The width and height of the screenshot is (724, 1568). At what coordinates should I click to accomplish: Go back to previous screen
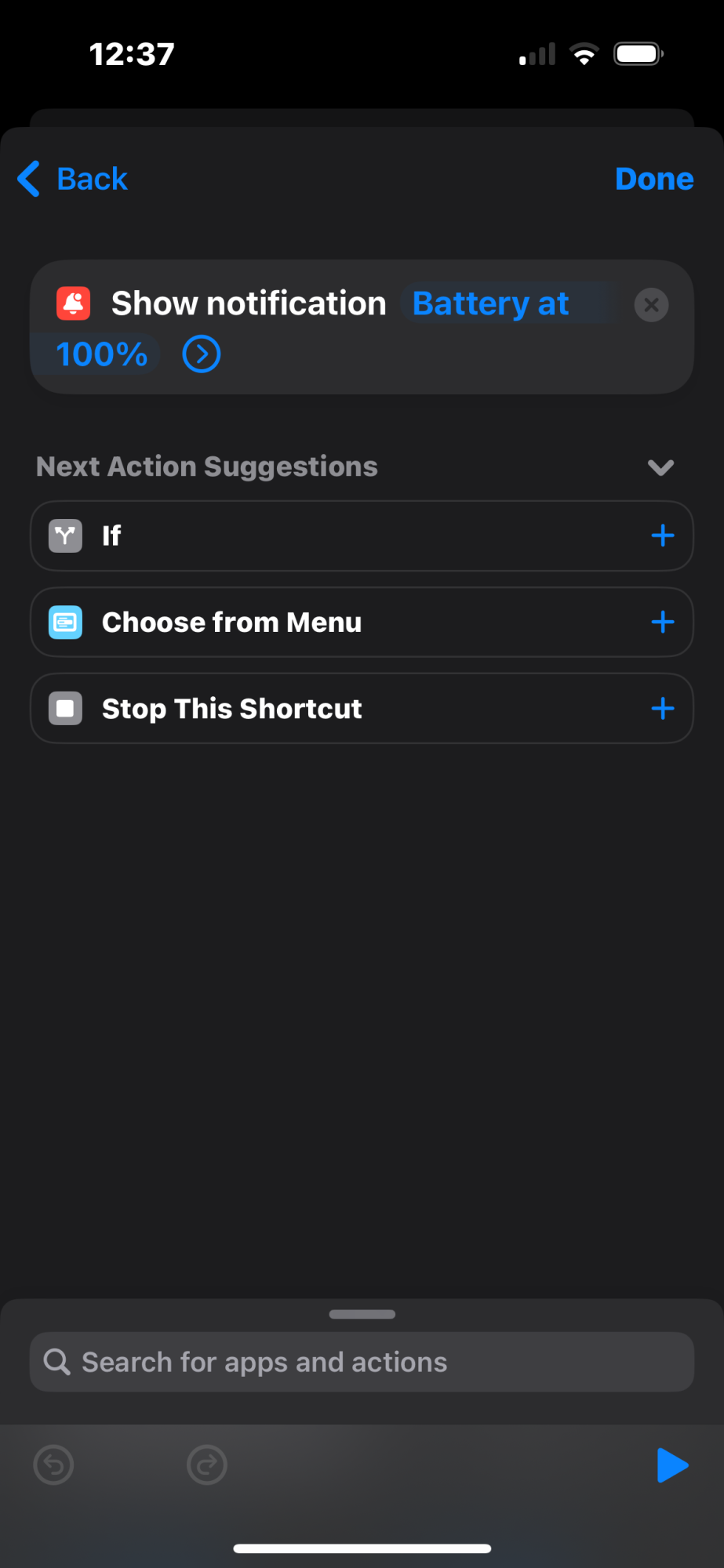click(73, 179)
